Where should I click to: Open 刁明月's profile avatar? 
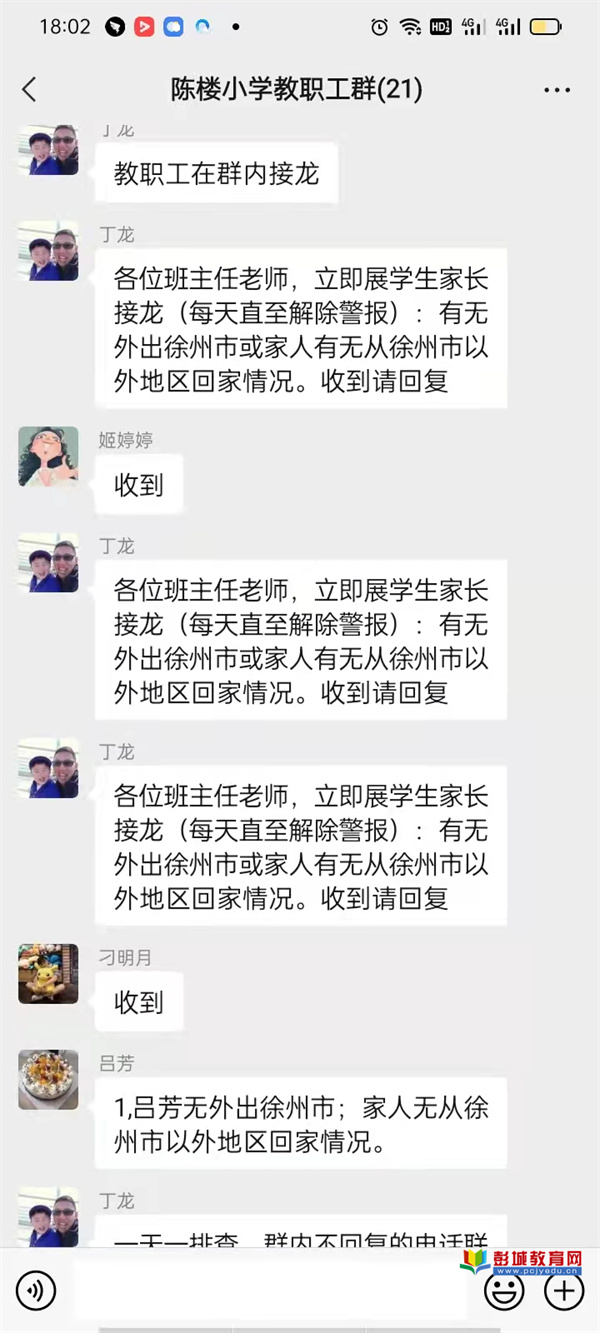pos(48,973)
